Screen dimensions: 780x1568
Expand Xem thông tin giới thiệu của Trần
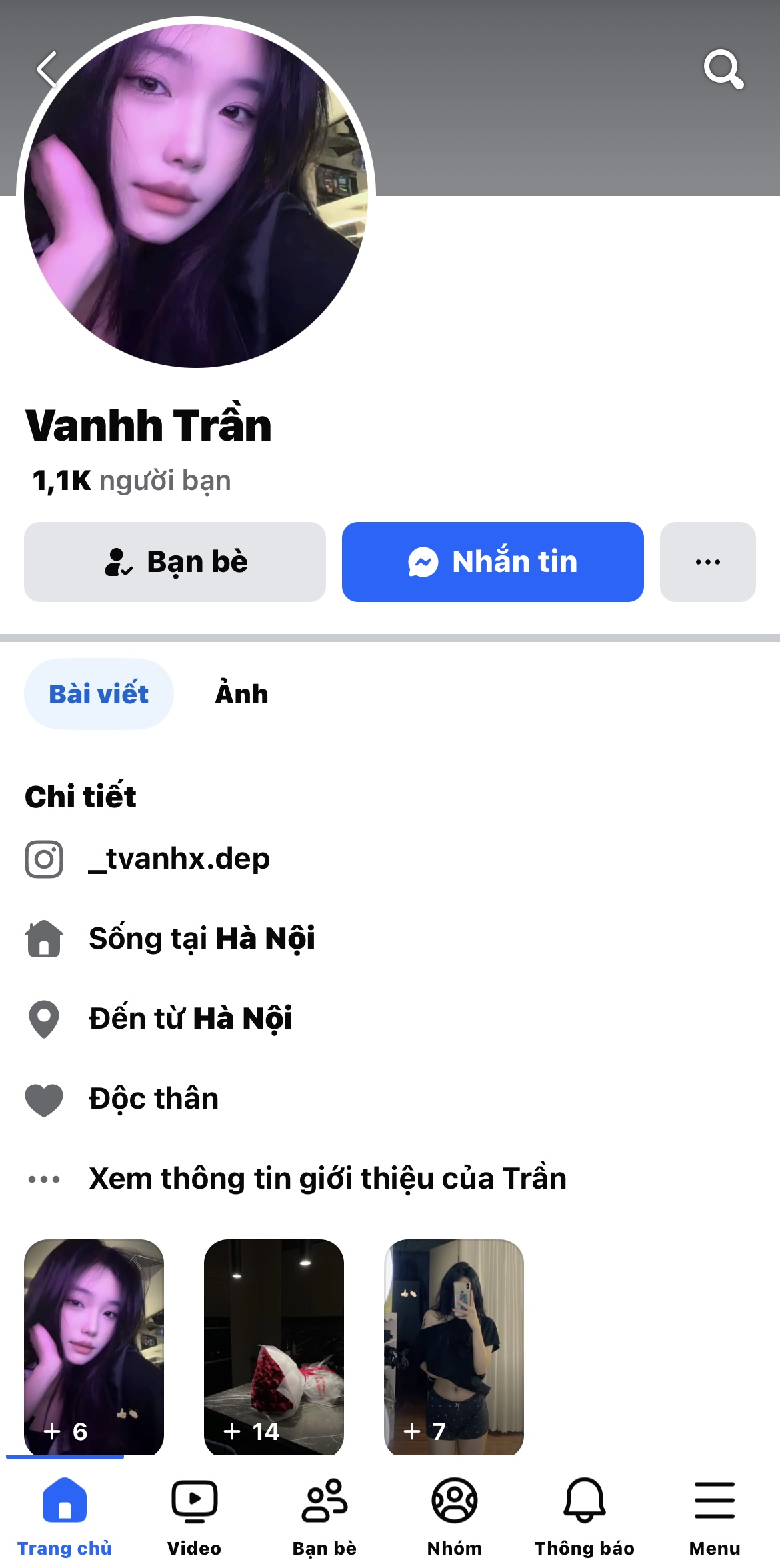327,1179
